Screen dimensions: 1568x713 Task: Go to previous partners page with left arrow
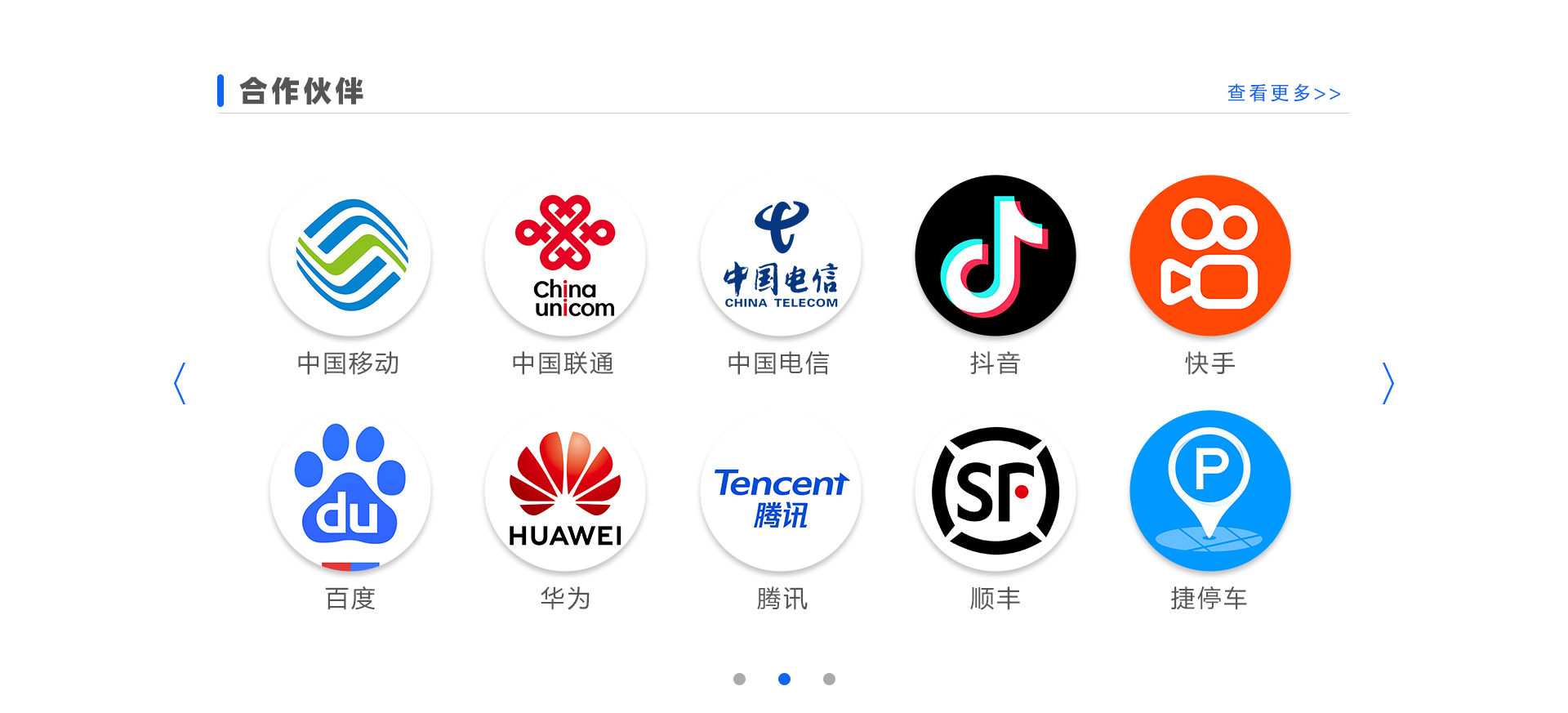180,383
